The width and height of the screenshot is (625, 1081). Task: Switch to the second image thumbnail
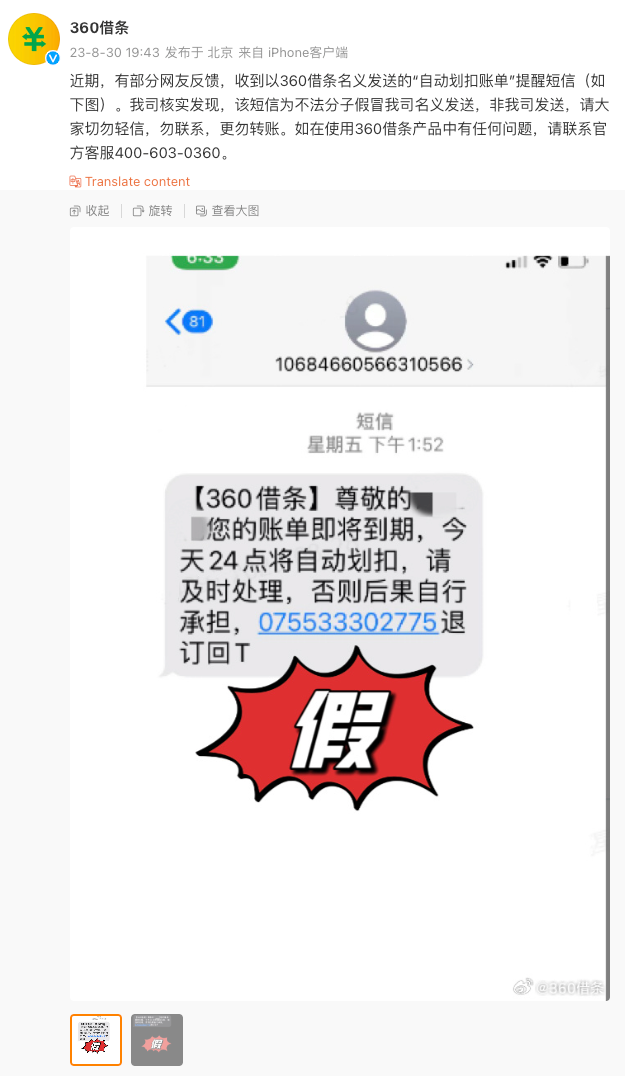coord(157,1040)
